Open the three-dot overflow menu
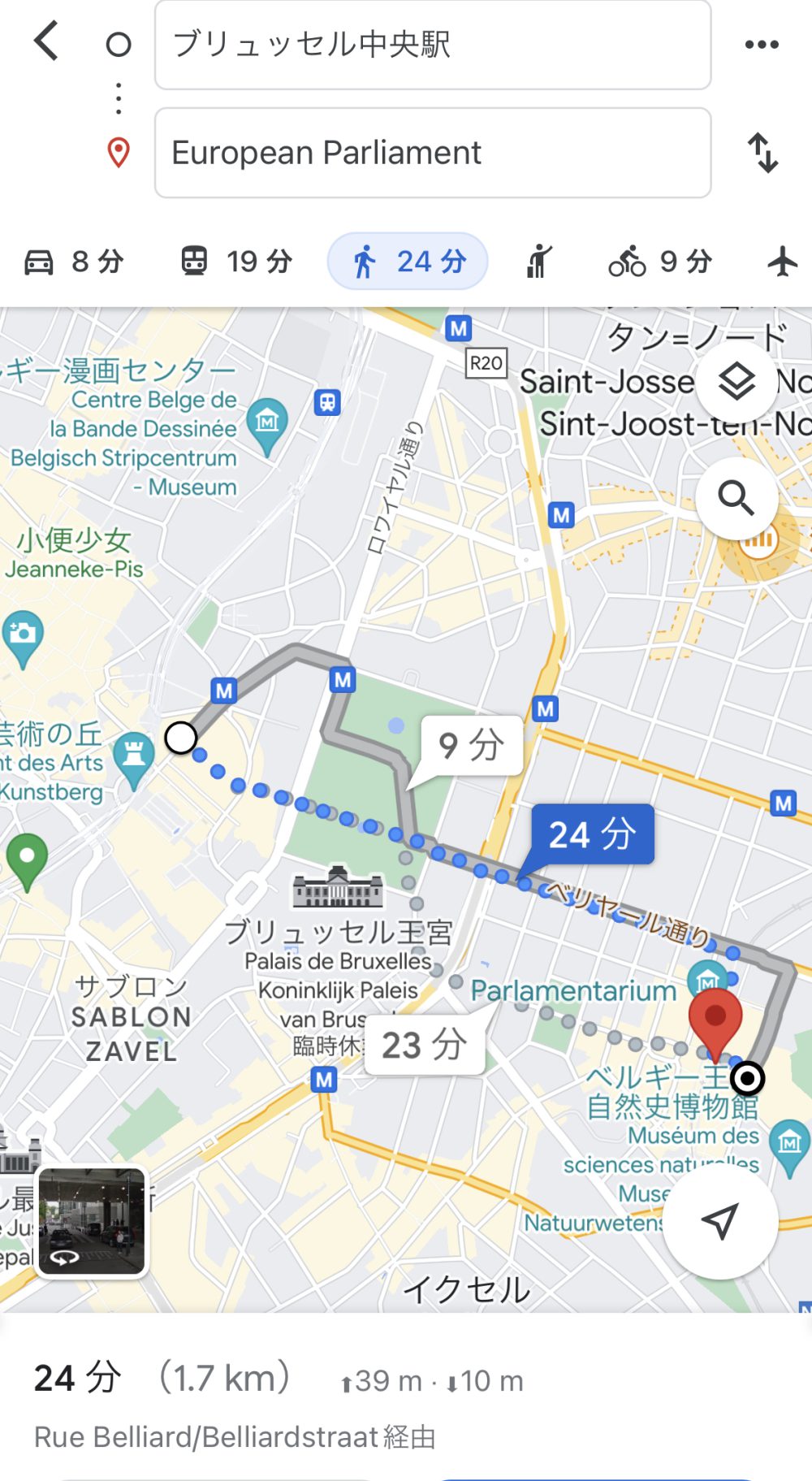 tap(762, 45)
